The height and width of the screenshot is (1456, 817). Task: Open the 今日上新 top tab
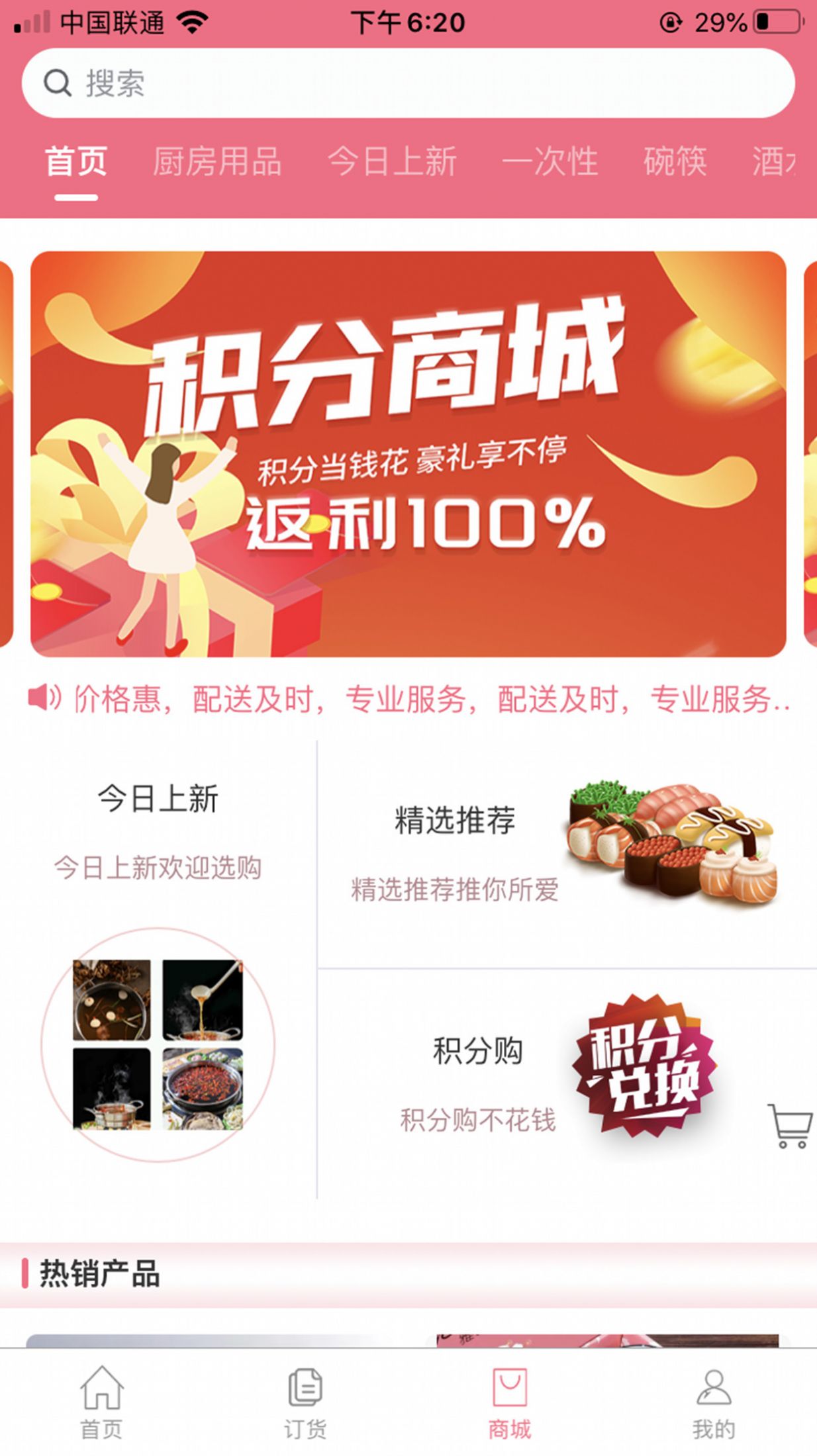tap(392, 162)
